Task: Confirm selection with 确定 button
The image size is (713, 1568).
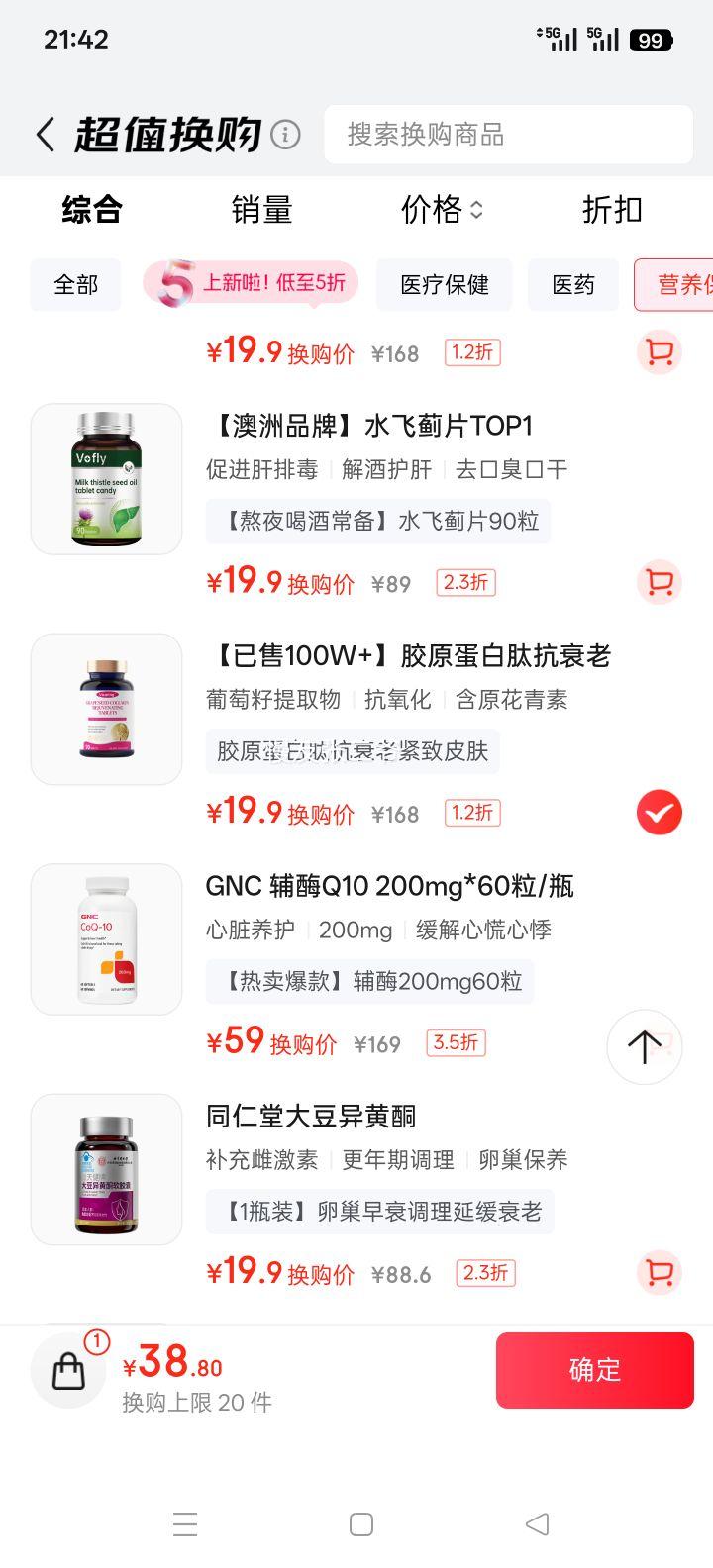Action: coord(594,1370)
